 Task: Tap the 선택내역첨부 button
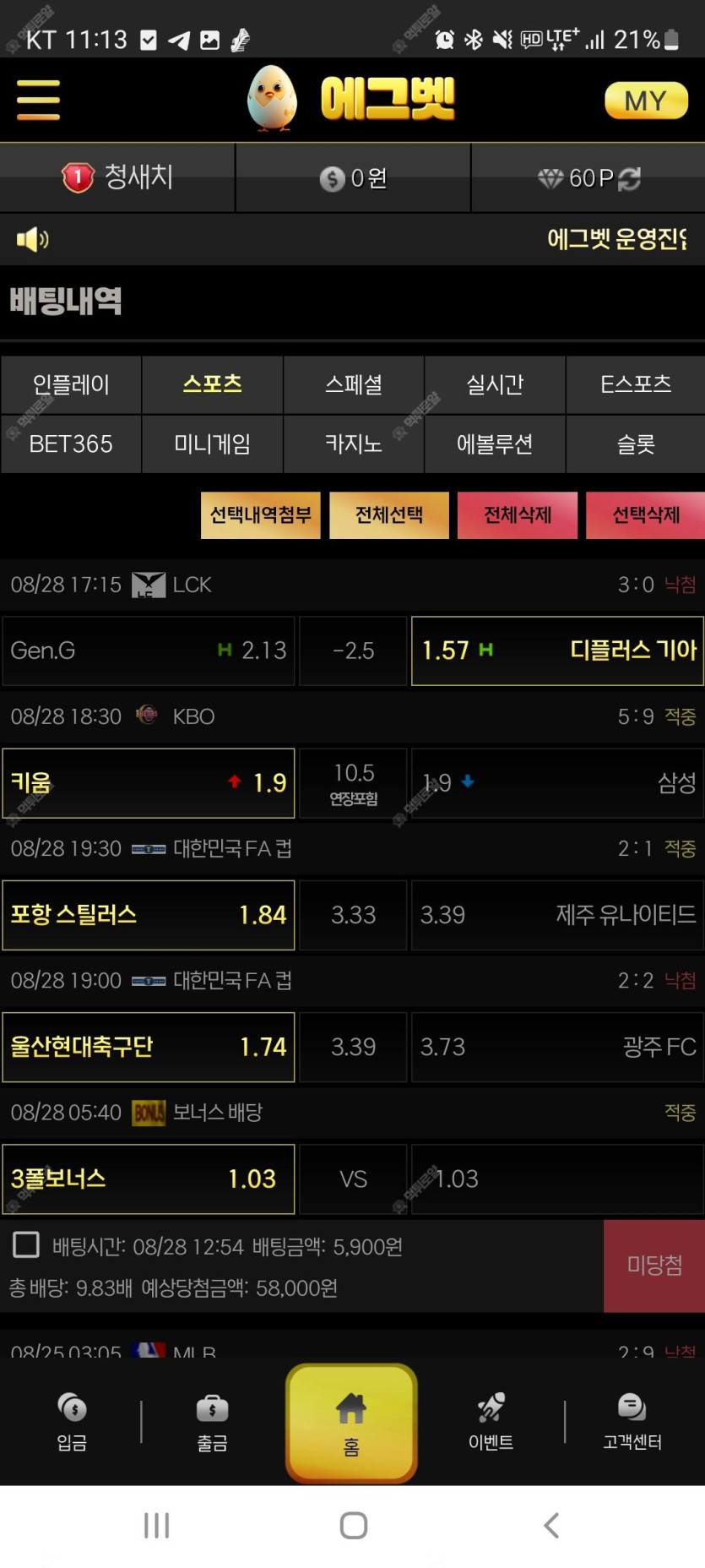coord(261,514)
